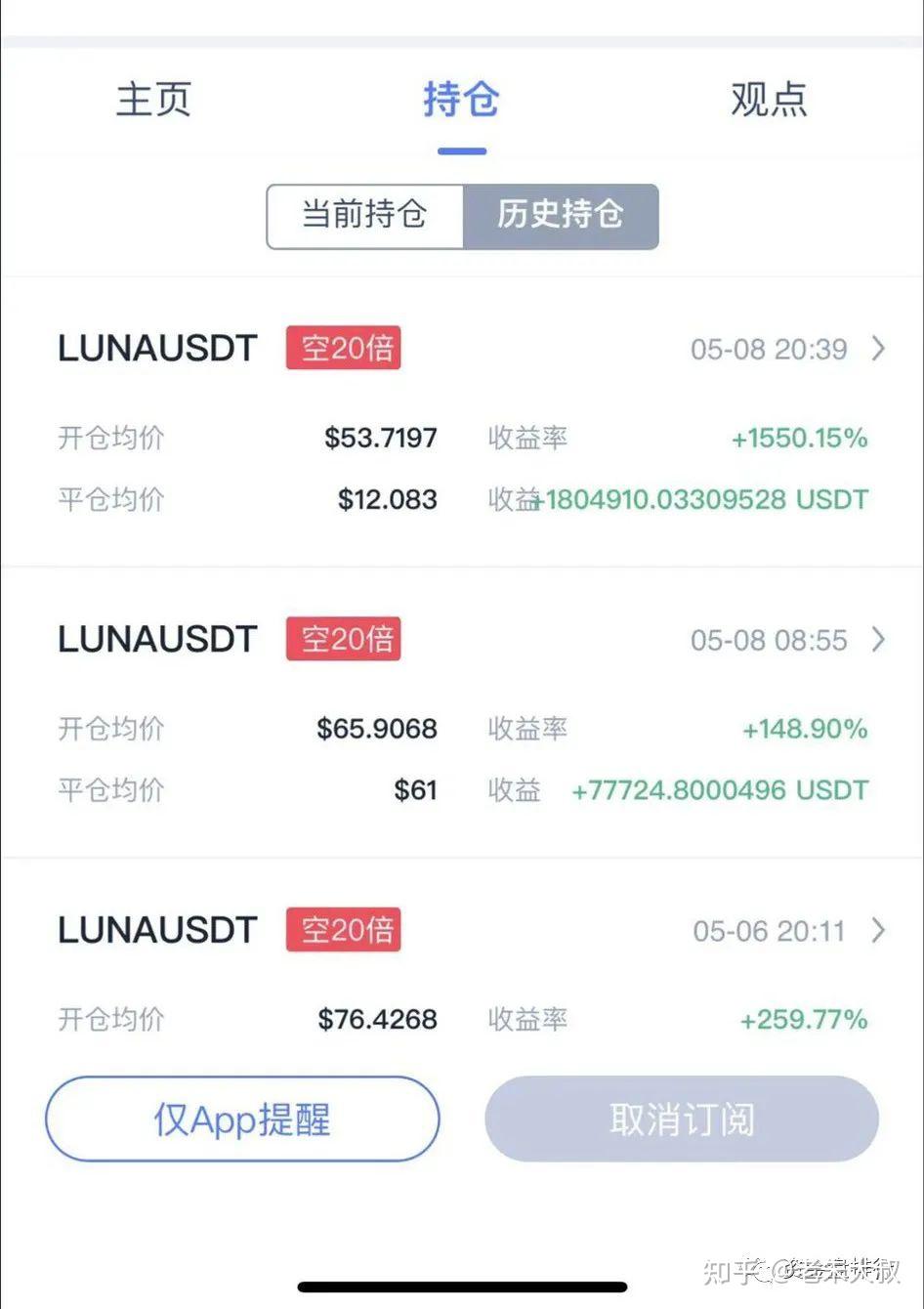Tap the 空20倍 badge on the 05-06 trade

click(343, 930)
